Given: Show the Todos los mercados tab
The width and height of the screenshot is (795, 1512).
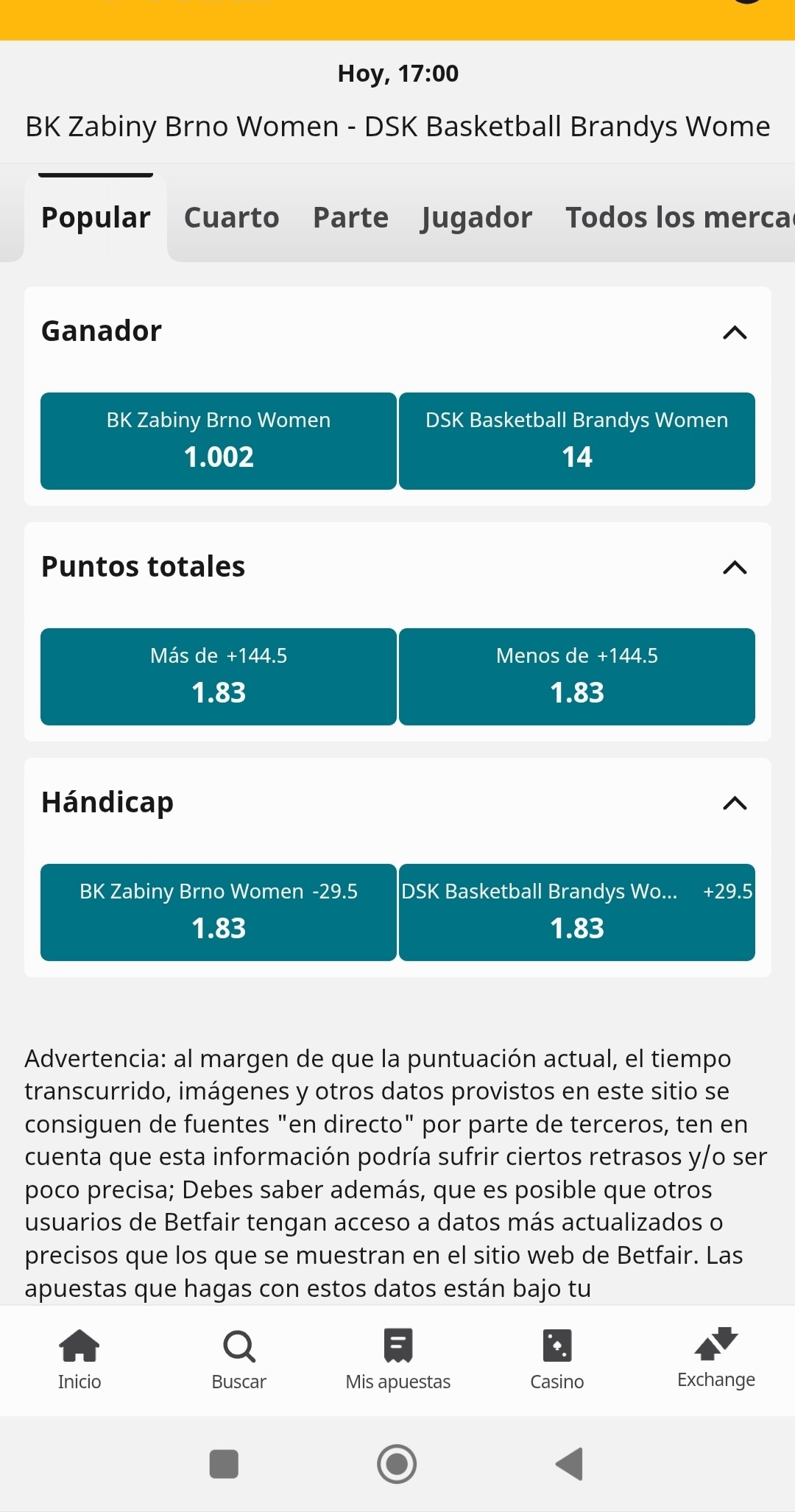Looking at the screenshot, I should 679,217.
